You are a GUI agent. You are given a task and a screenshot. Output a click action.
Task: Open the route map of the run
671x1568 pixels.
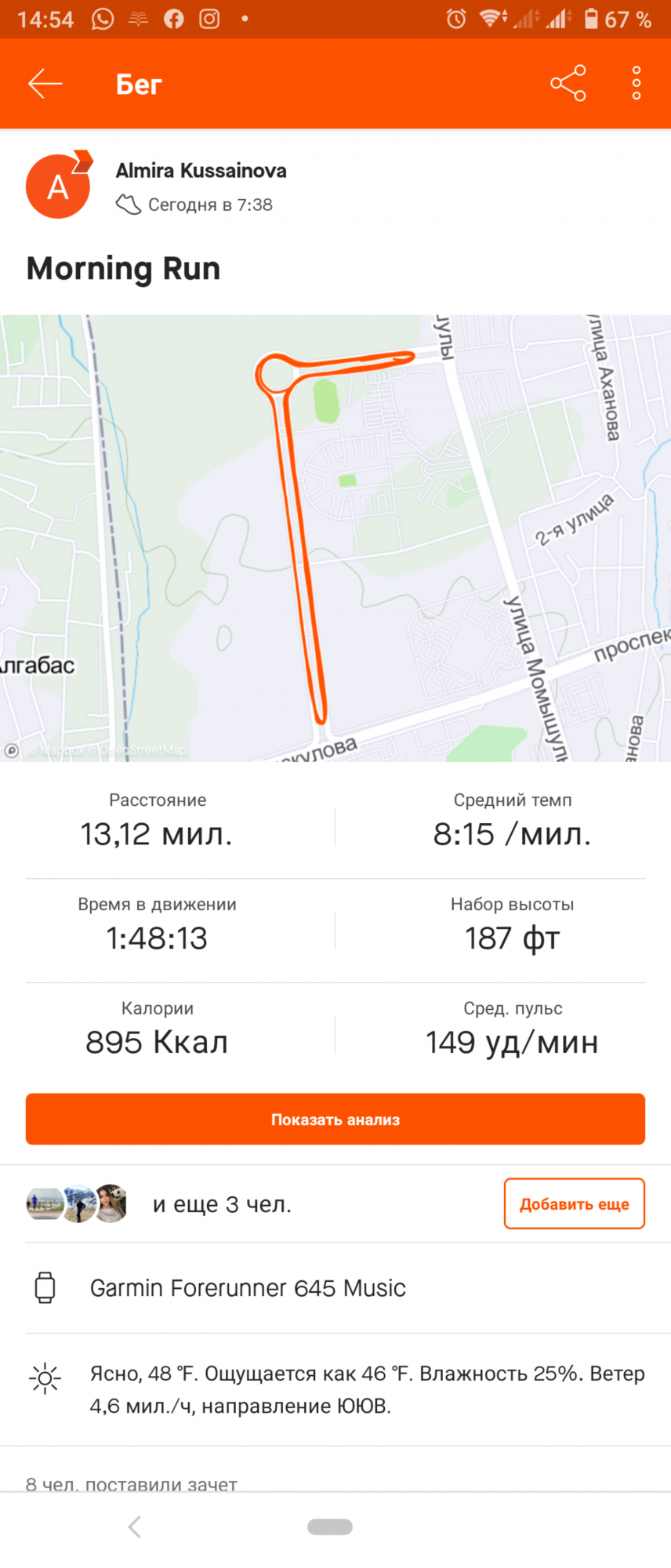click(x=335, y=538)
